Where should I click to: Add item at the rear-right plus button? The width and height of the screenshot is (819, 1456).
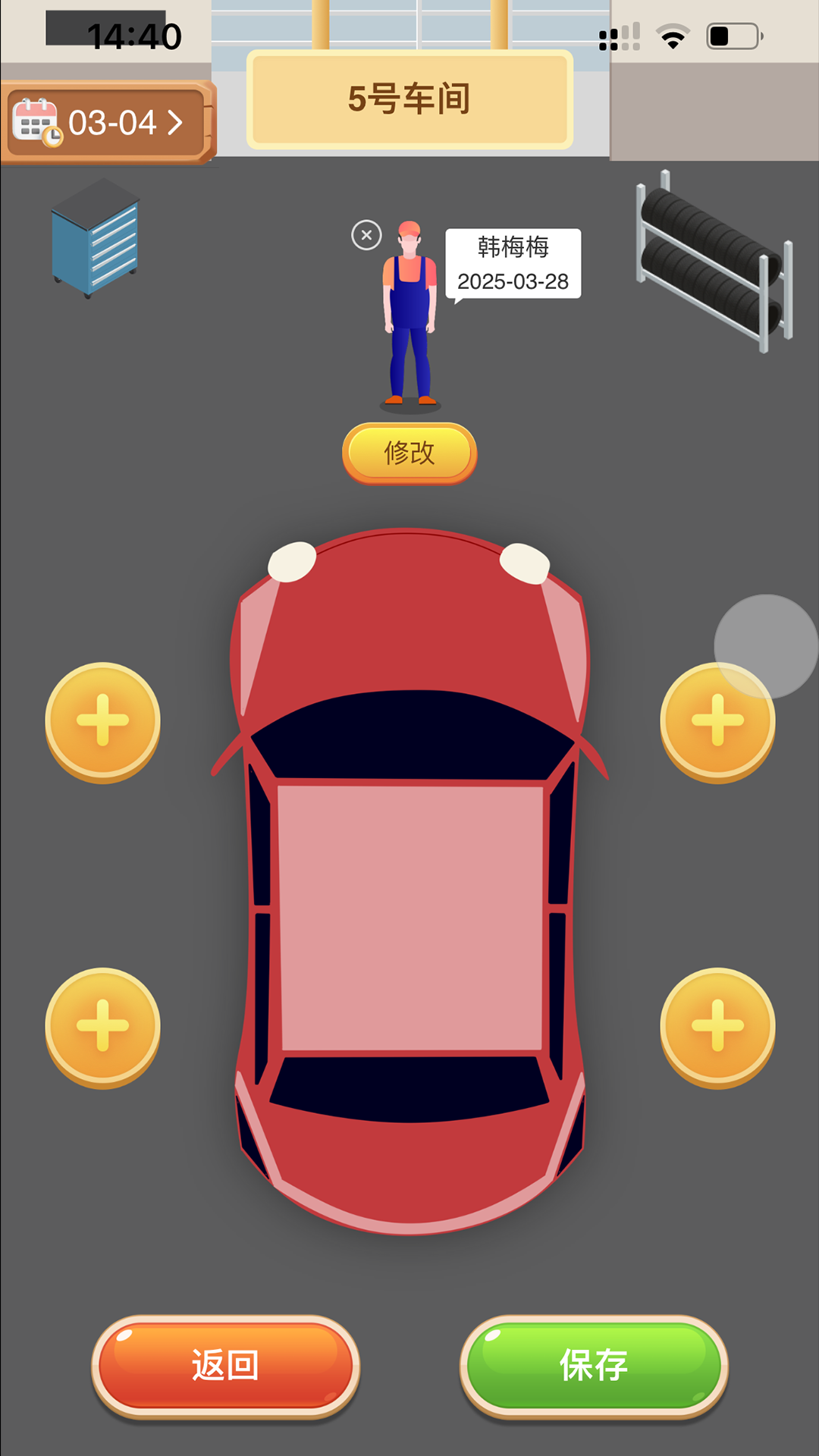[x=717, y=1026]
